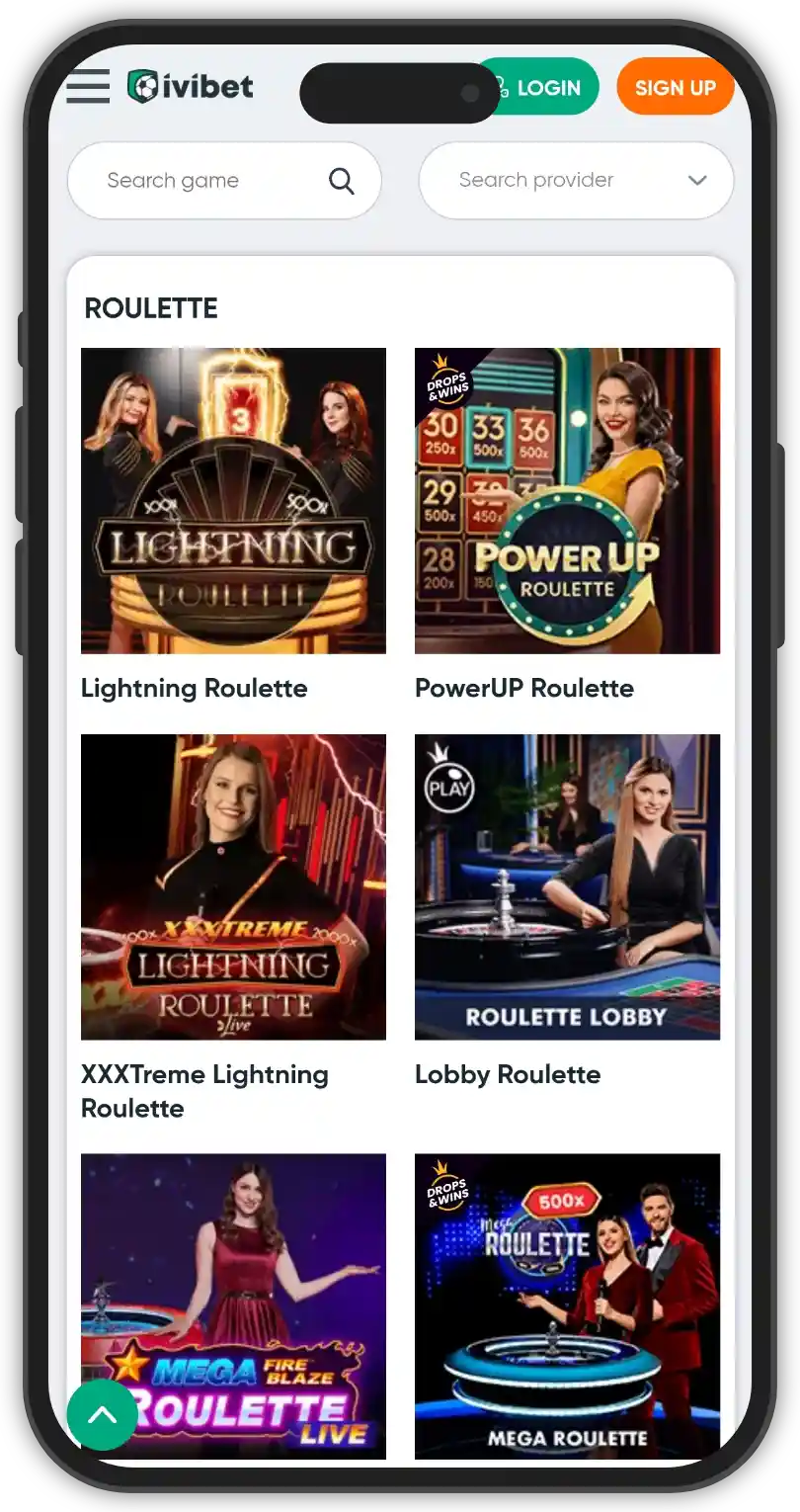Screen dimensions: 800x1512
Task: Launch PowerUP Roulette
Action: point(567,501)
